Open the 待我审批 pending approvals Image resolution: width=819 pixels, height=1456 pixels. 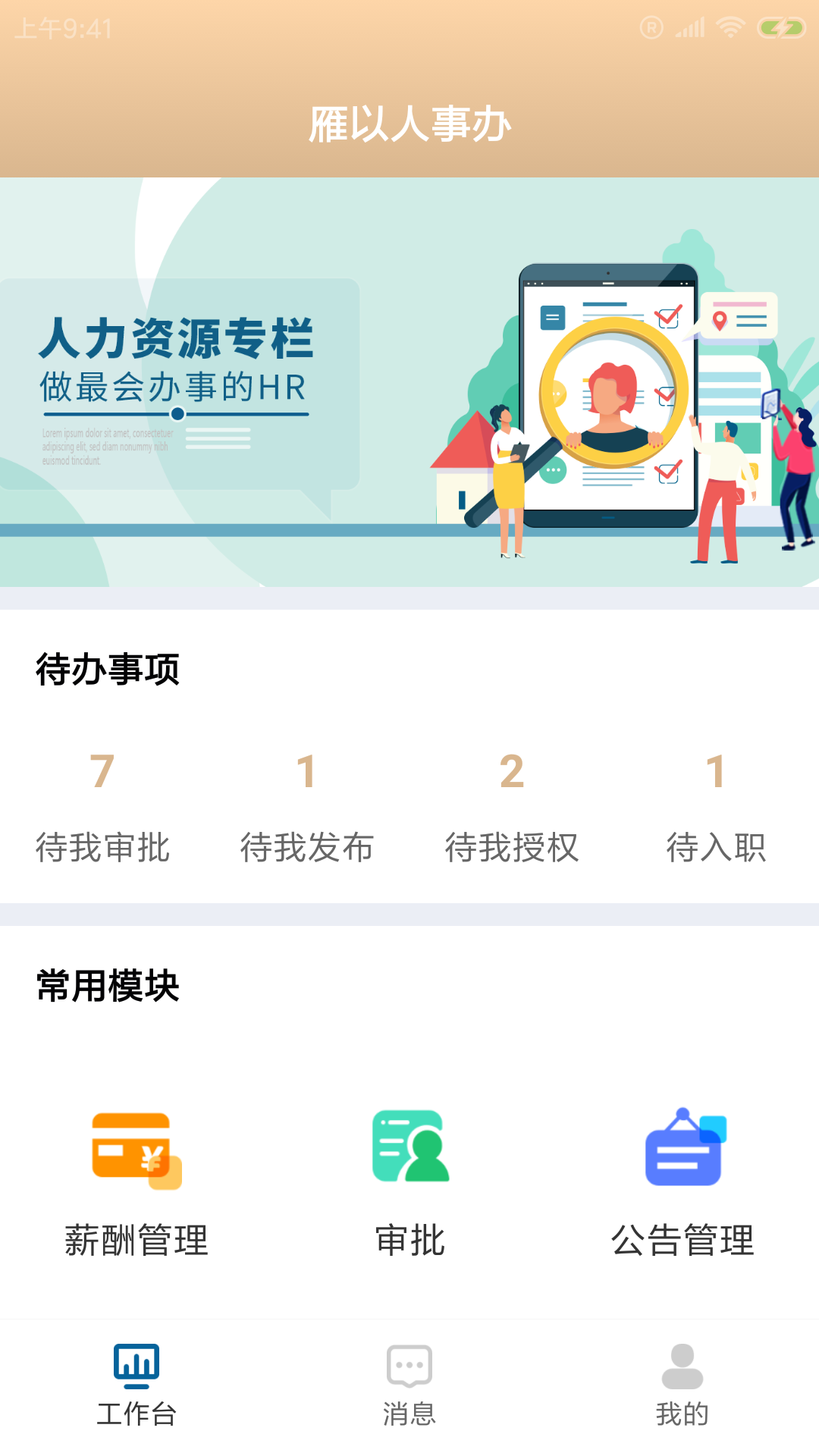pyautogui.click(x=102, y=808)
